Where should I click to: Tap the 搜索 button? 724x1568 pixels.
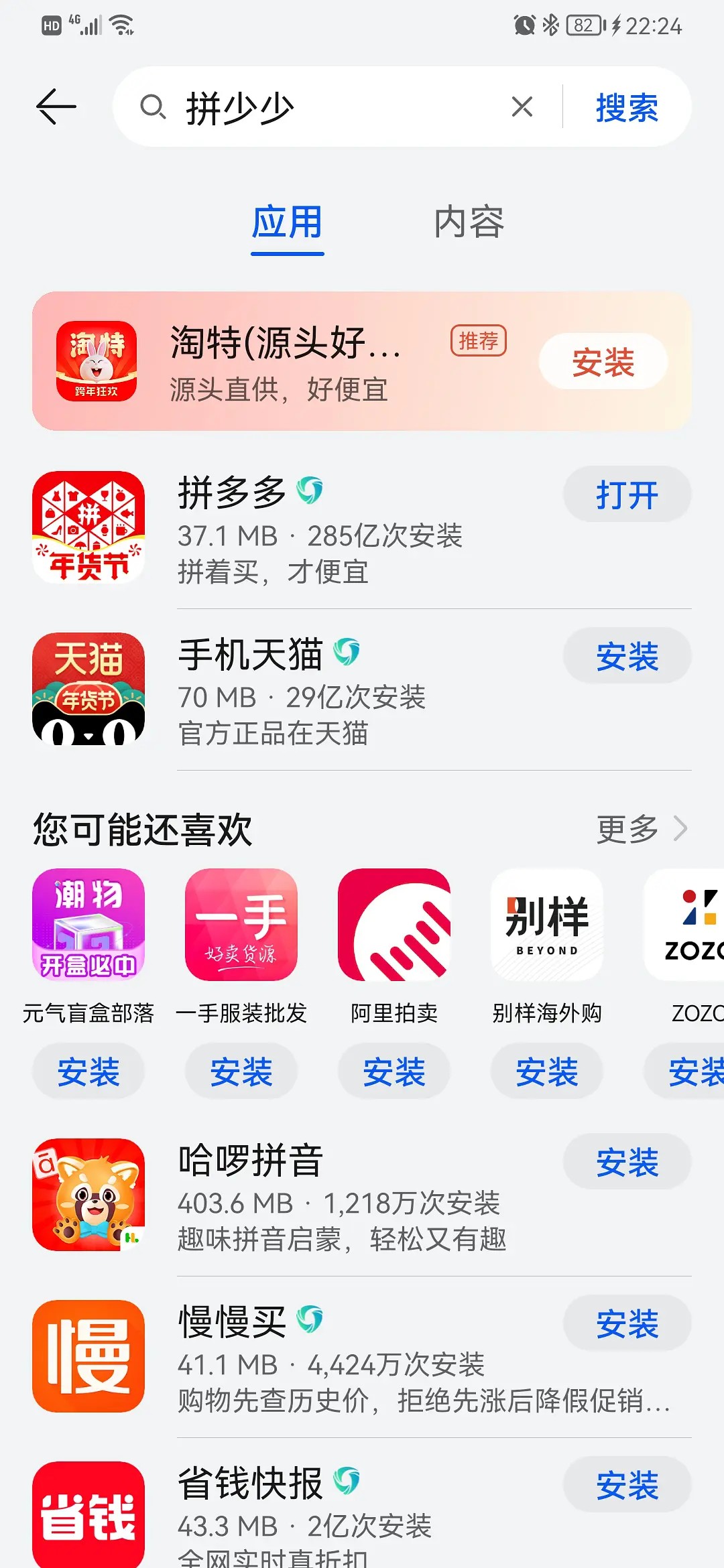pyautogui.click(x=627, y=107)
